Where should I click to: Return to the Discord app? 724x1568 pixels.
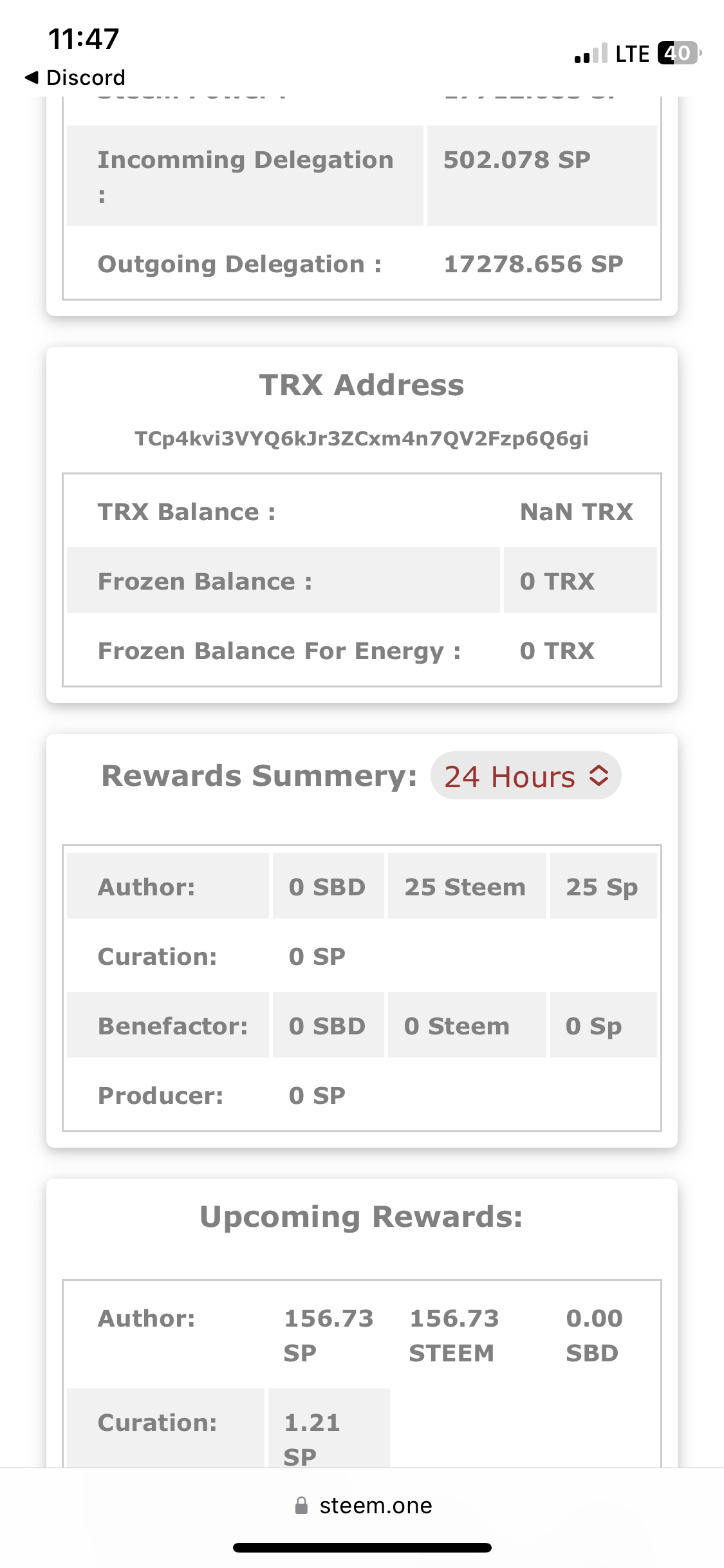point(75,77)
